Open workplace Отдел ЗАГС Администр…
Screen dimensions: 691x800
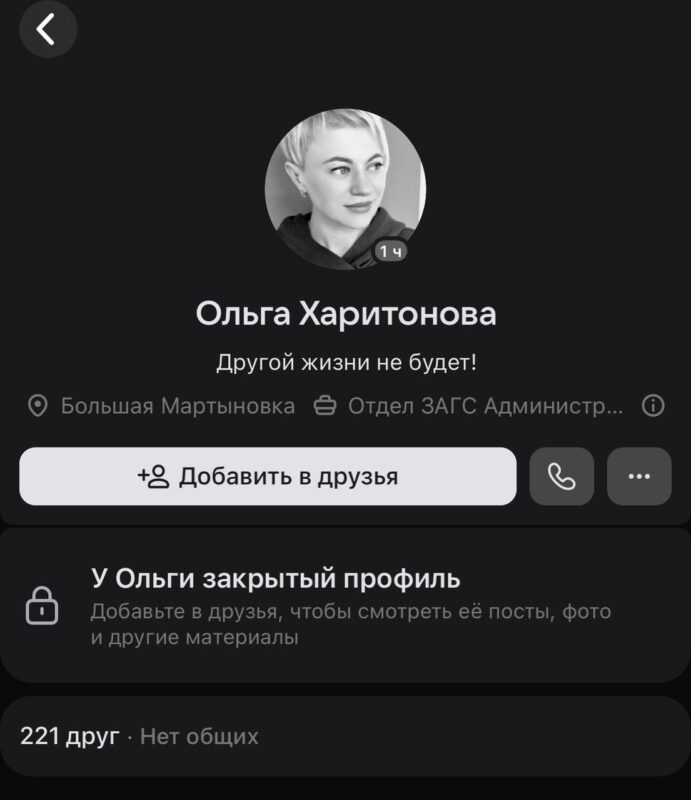[470, 406]
